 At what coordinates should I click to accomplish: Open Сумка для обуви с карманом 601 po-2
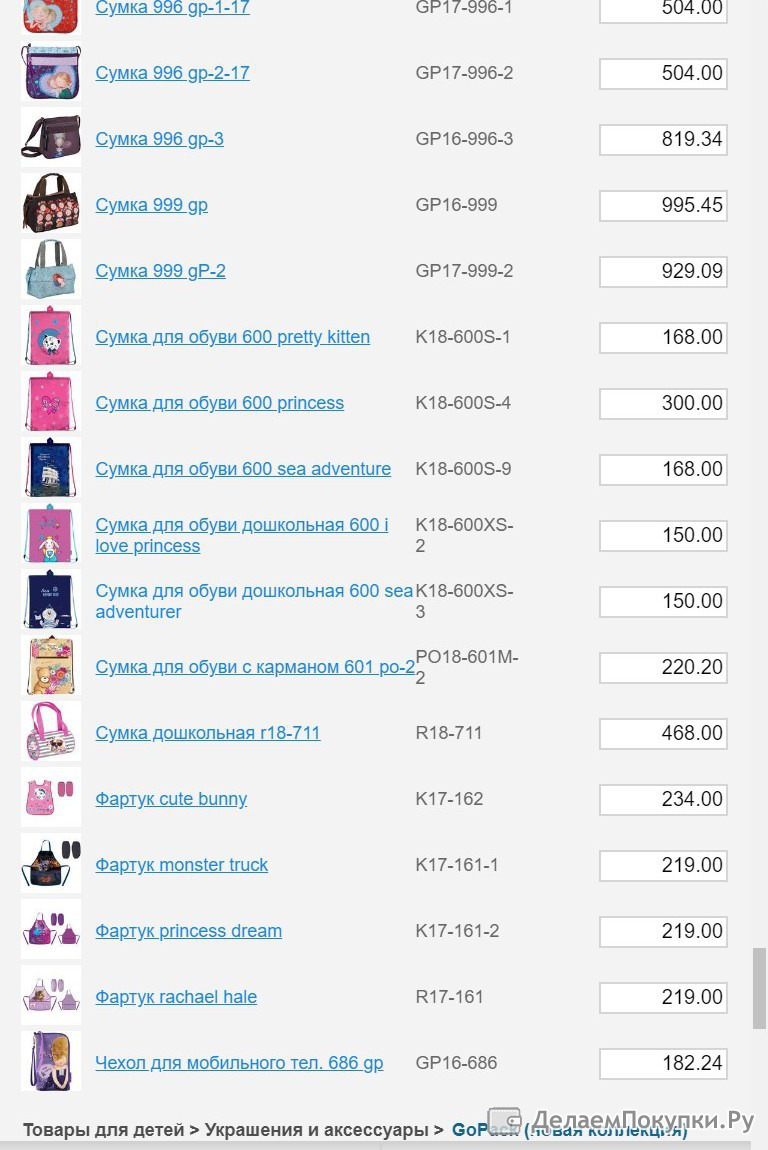pos(255,667)
